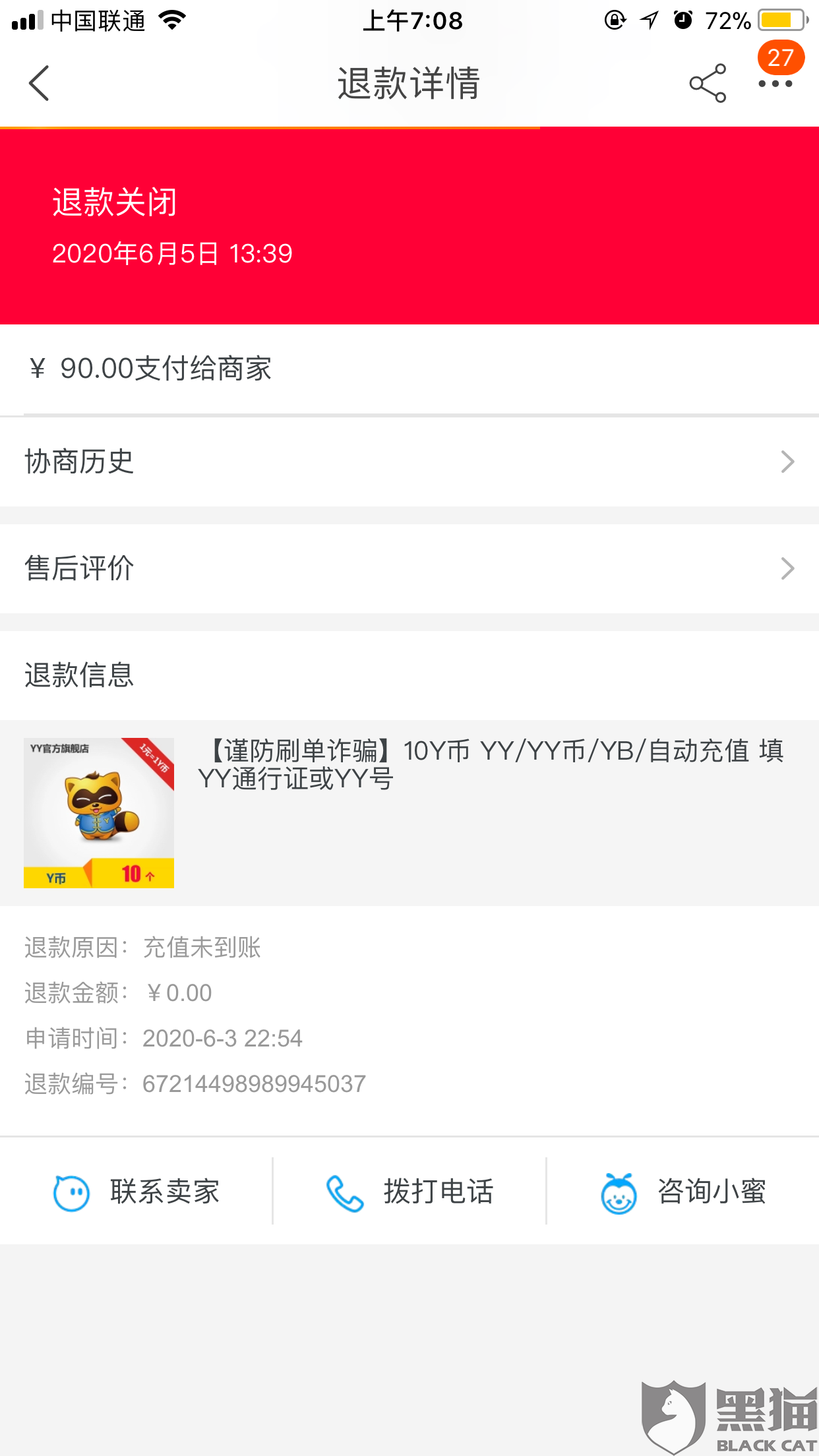The width and height of the screenshot is (819, 1456).
Task: Share this refund details page
Action: (x=708, y=84)
